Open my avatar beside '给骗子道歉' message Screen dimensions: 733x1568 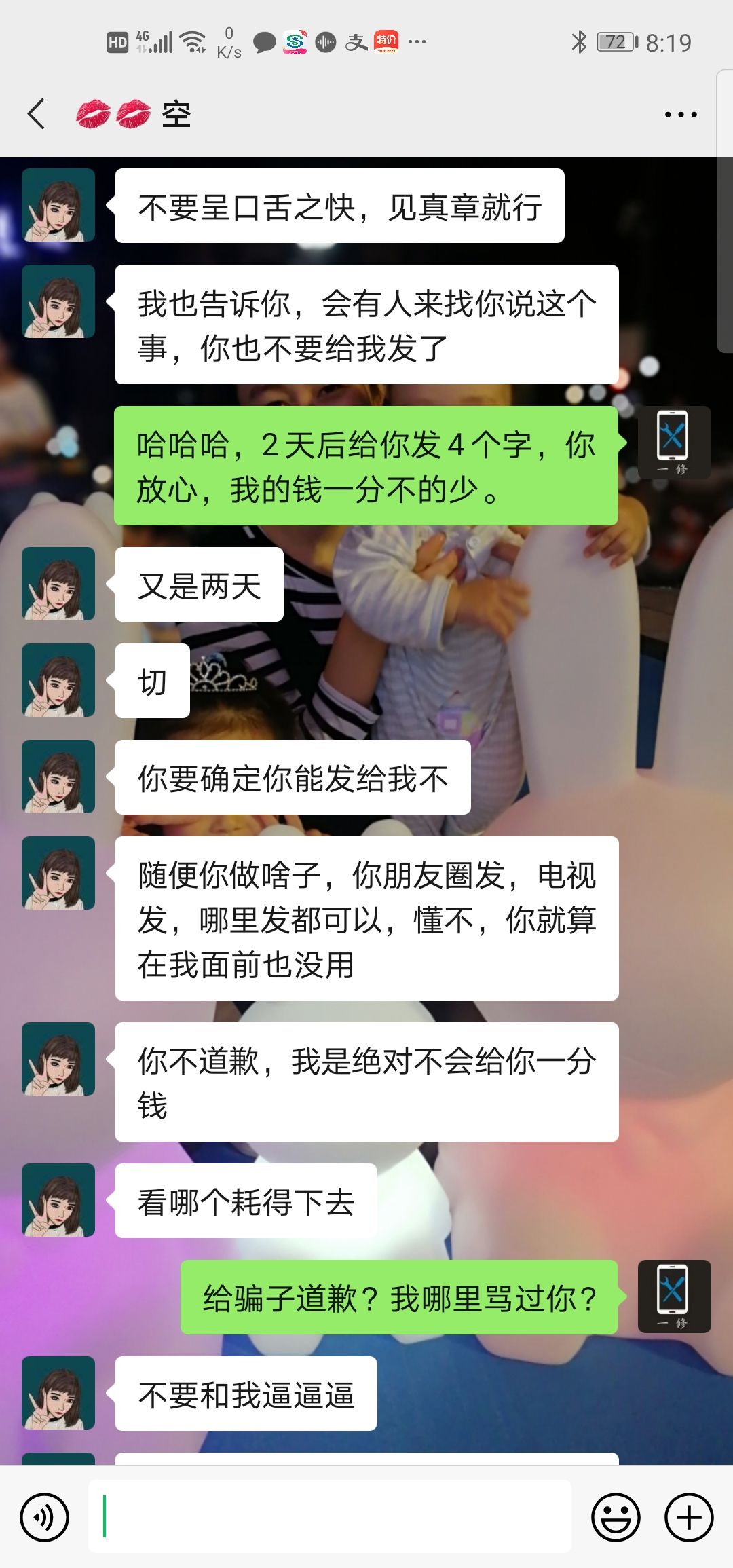pos(674,1296)
